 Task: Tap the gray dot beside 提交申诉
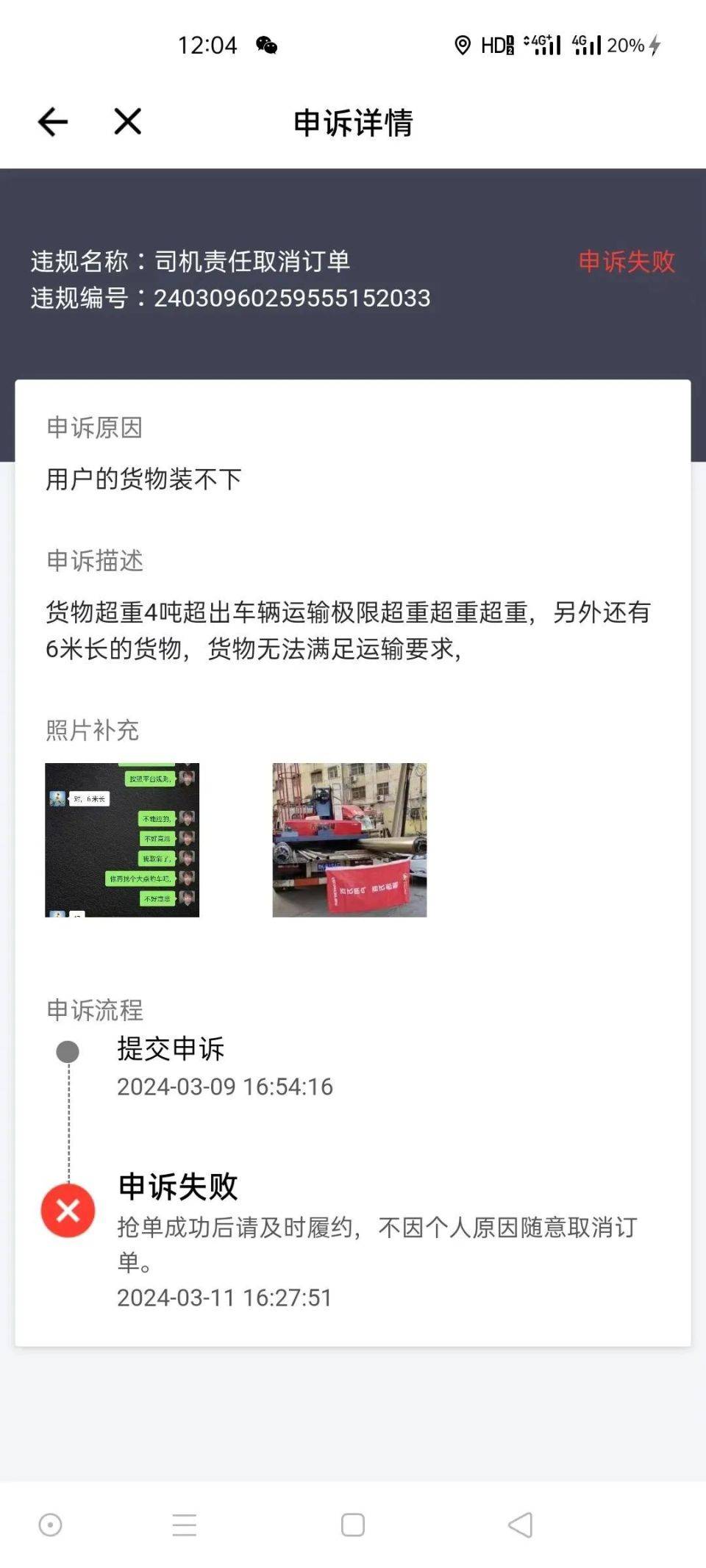tap(68, 1050)
